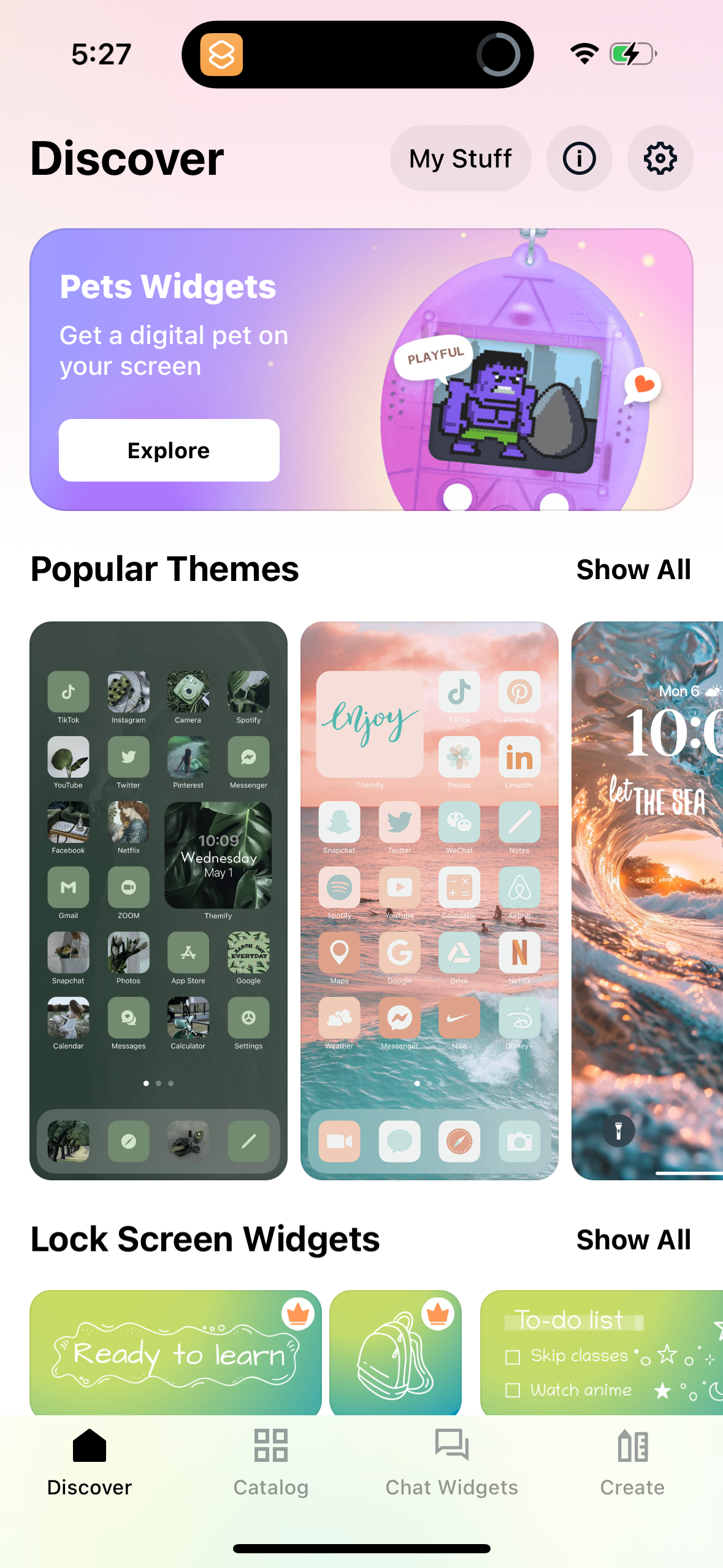The width and height of the screenshot is (723, 1568).
Task: Open settings via the gear icon
Action: tap(660, 158)
